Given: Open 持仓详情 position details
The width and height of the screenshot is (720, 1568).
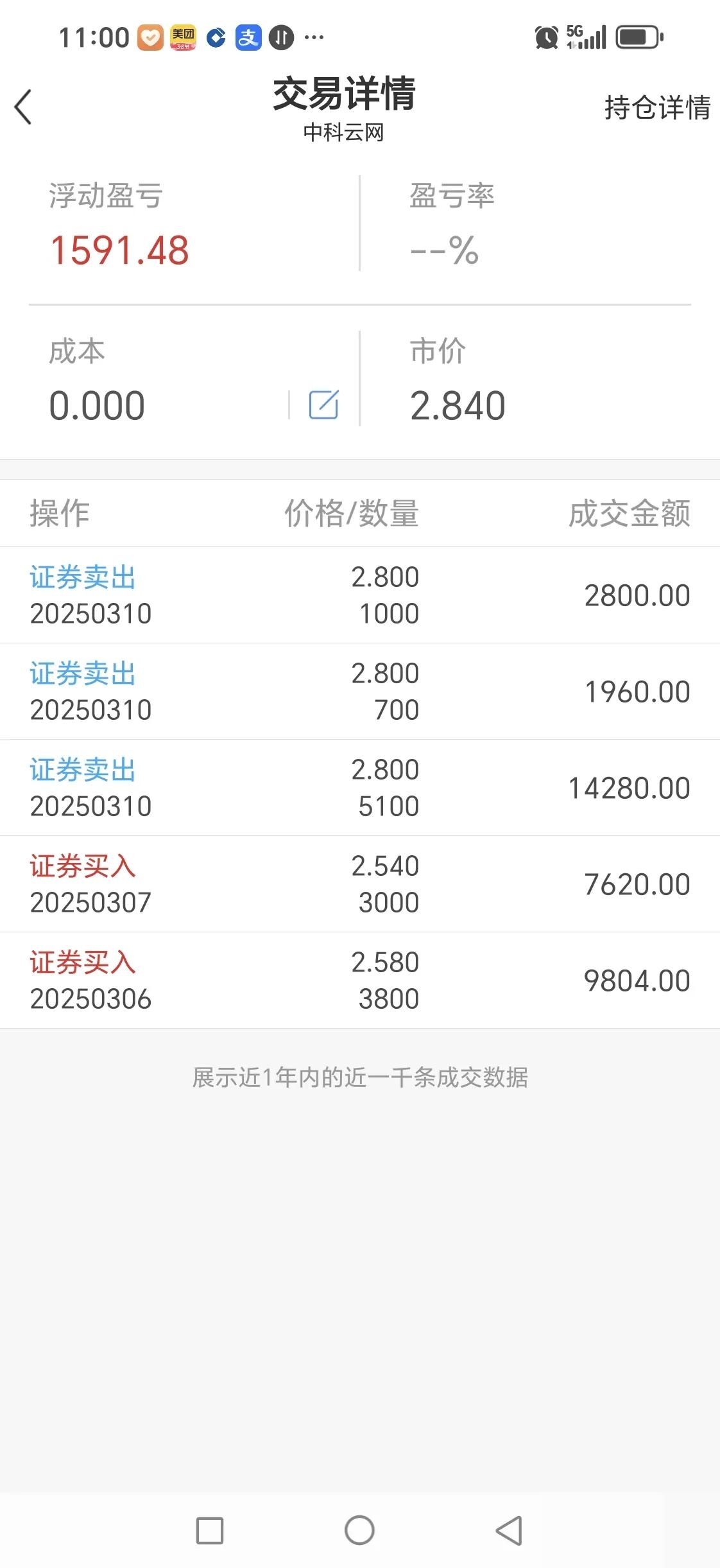Looking at the screenshot, I should (x=656, y=108).
